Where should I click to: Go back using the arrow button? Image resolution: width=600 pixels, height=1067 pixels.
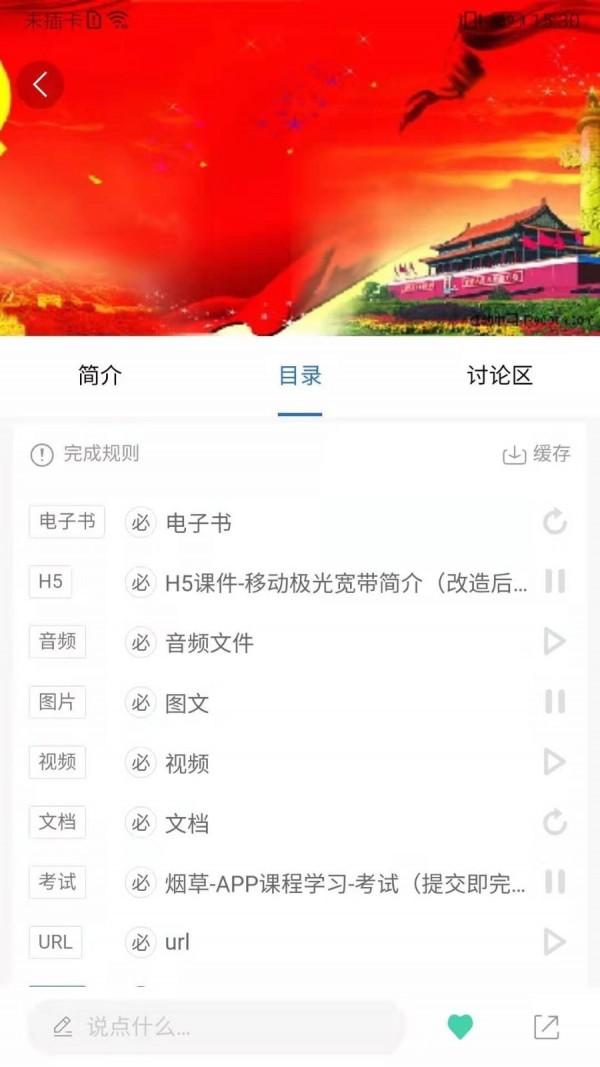[x=40, y=85]
